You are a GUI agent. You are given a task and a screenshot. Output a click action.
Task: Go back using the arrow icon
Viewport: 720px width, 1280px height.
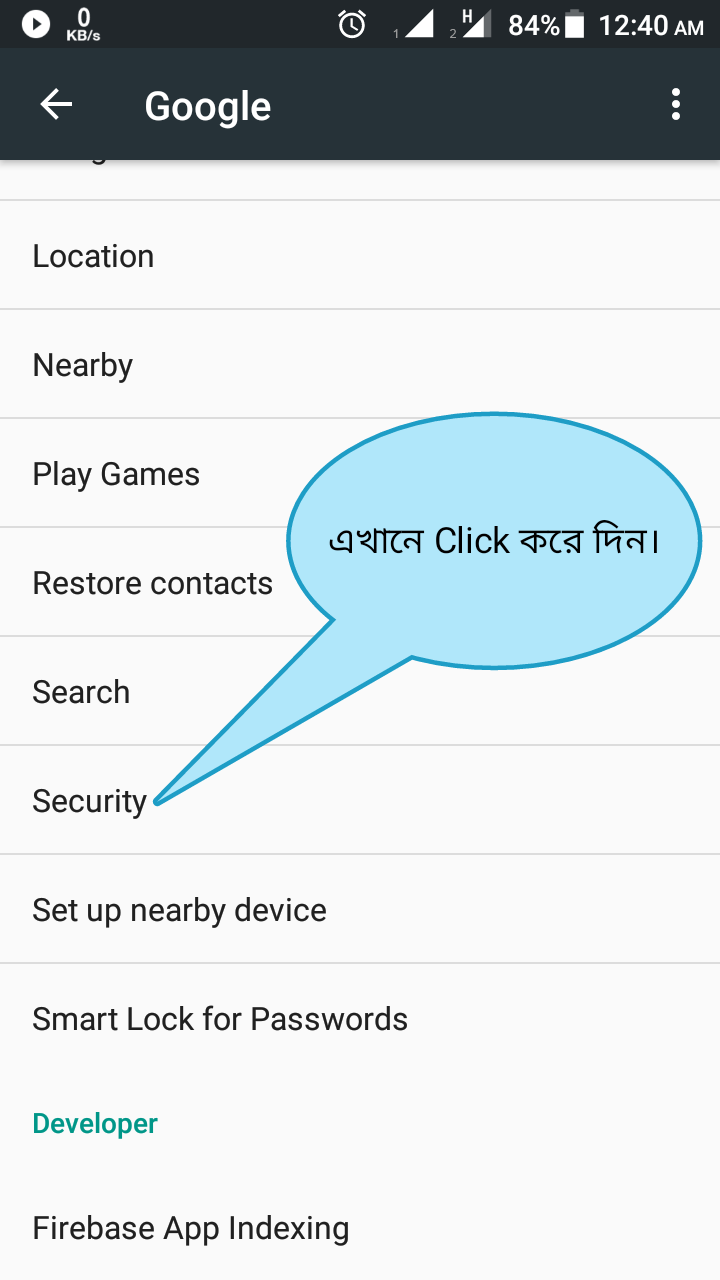[x=56, y=105]
